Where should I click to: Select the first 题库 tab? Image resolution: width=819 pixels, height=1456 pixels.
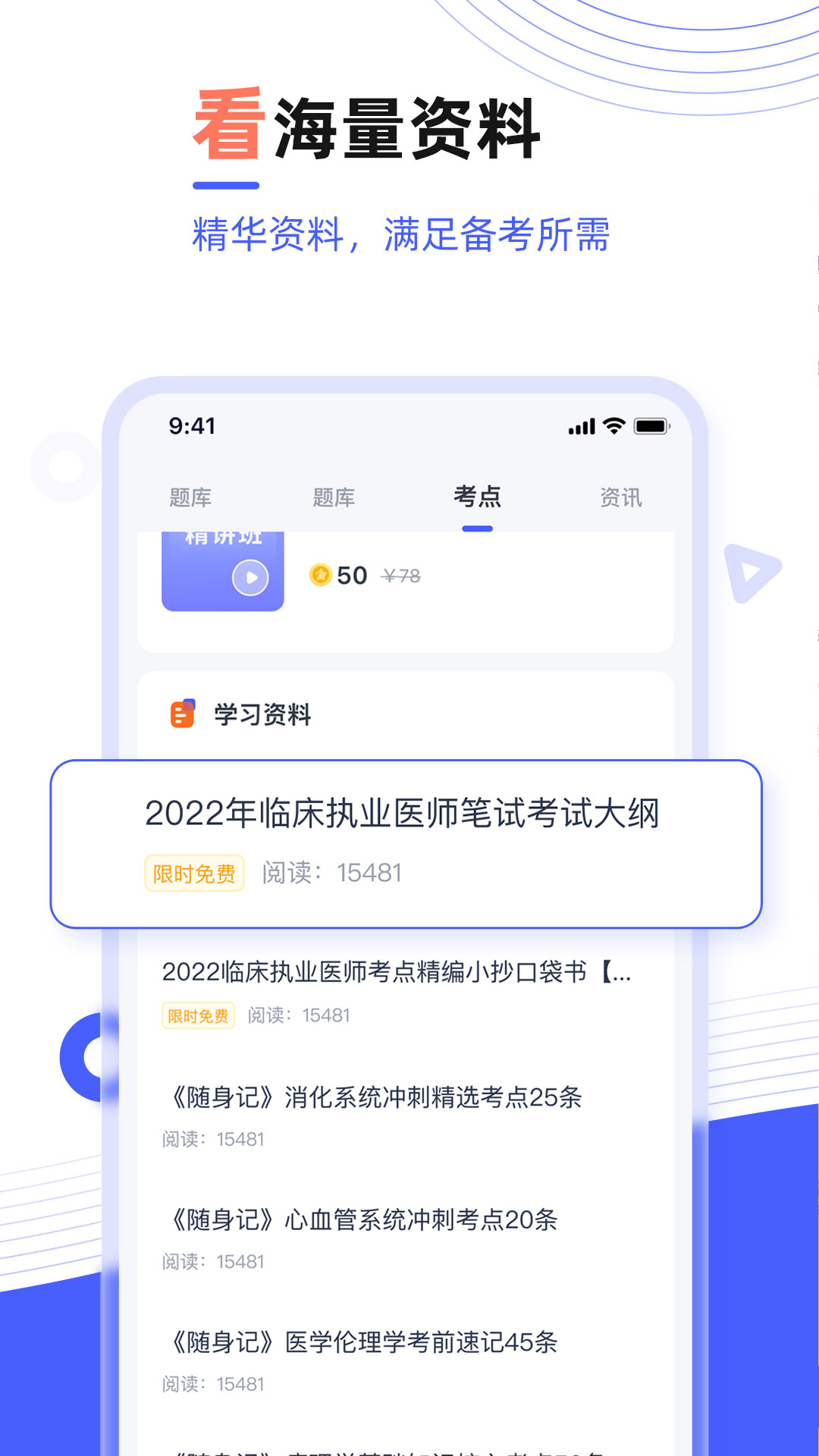click(x=190, y=497)
